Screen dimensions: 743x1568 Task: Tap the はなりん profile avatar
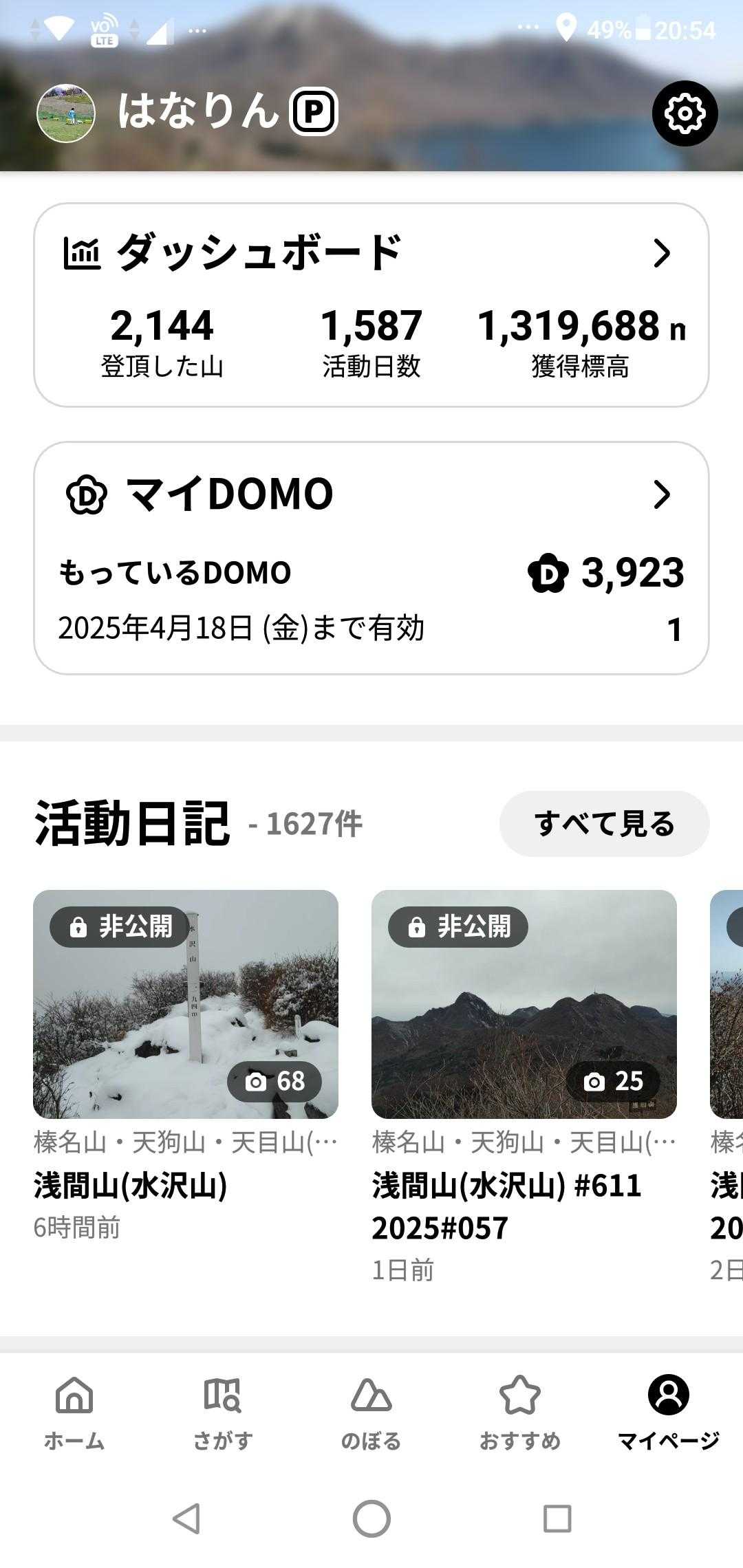pyautogui.click(x=66, y=113)
